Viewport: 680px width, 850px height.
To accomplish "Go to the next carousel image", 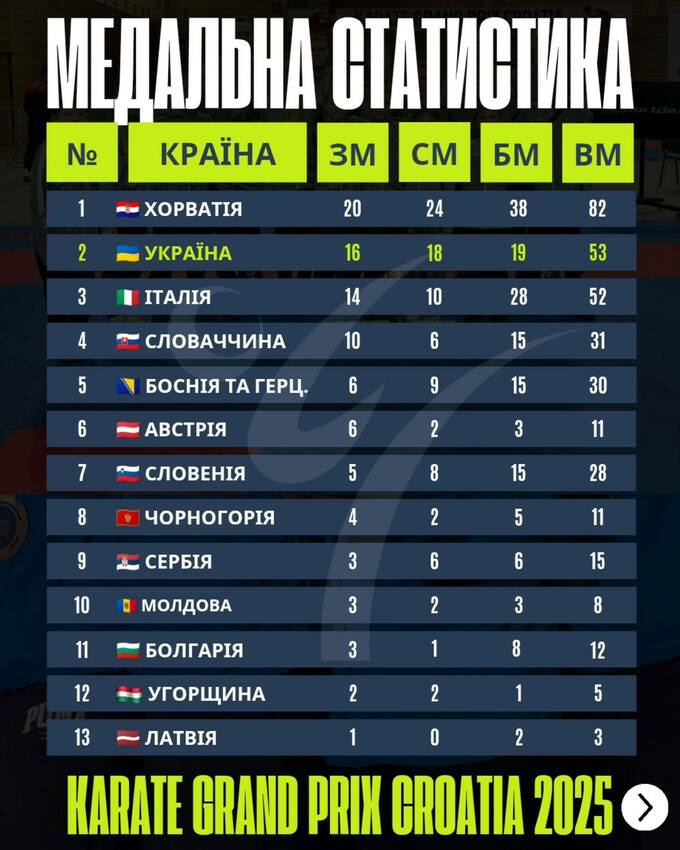I will point(644,805).
